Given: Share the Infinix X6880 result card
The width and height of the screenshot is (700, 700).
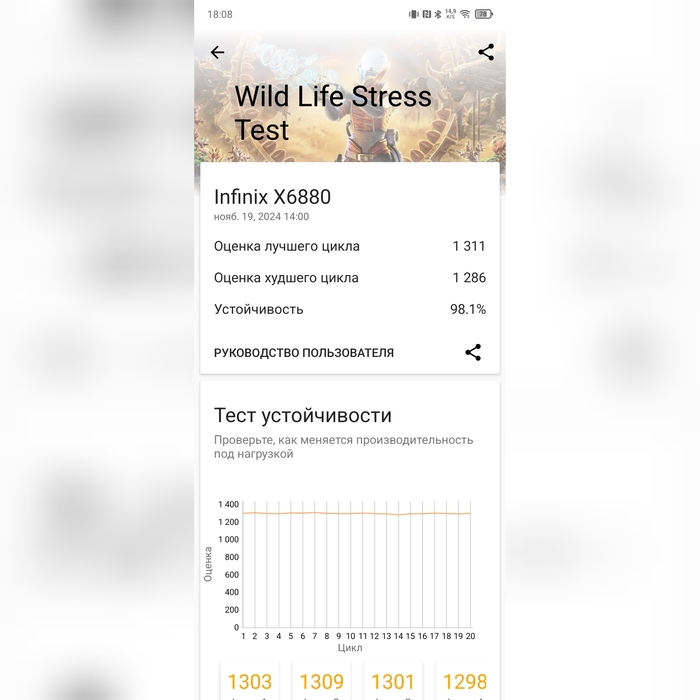Looking at the screenshot, I should (473, 352).
